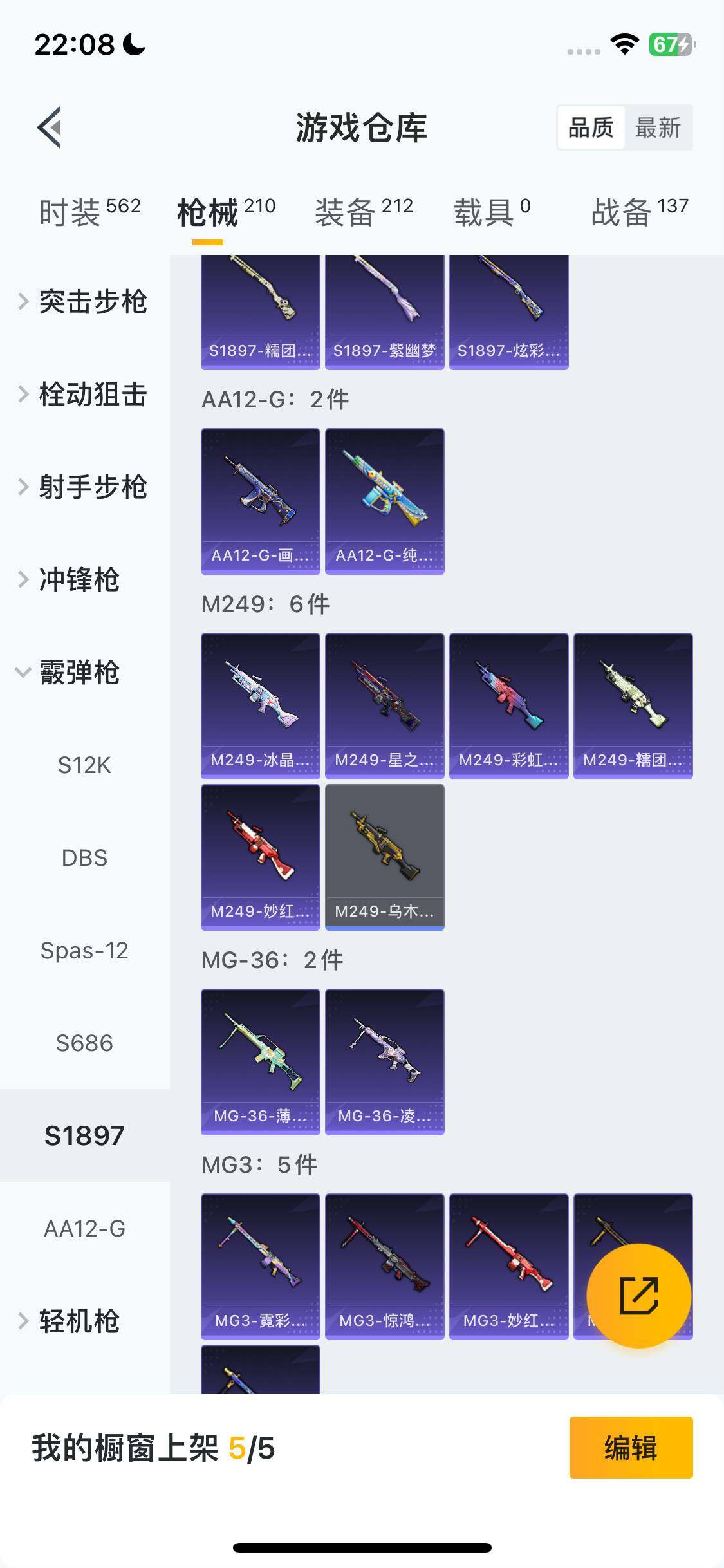Open the S1897-紫幽梦 skin tile
Viewport: 724px width, 1568px height.
(384, 312)
